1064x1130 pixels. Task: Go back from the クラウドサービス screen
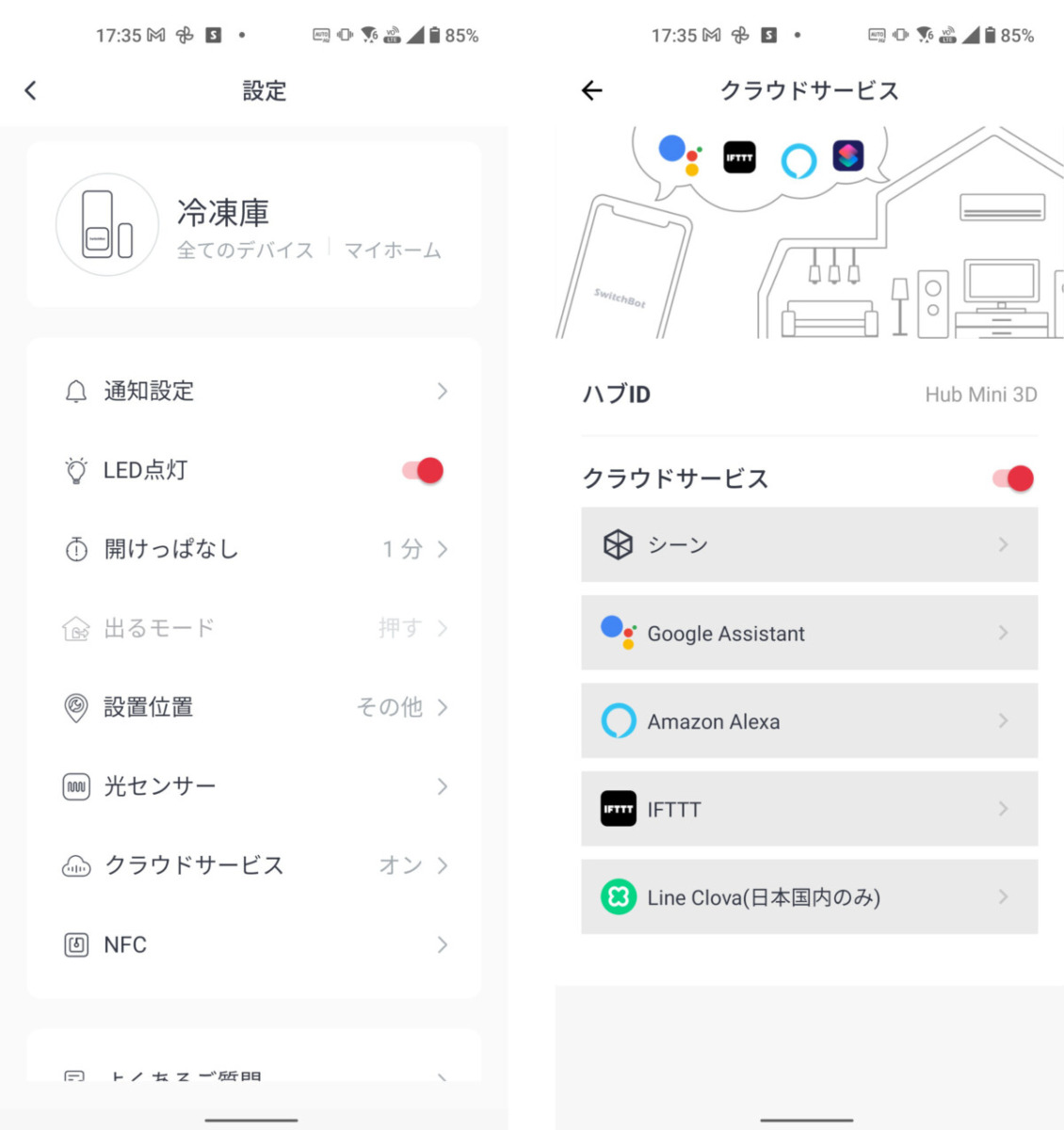[591, 90]
